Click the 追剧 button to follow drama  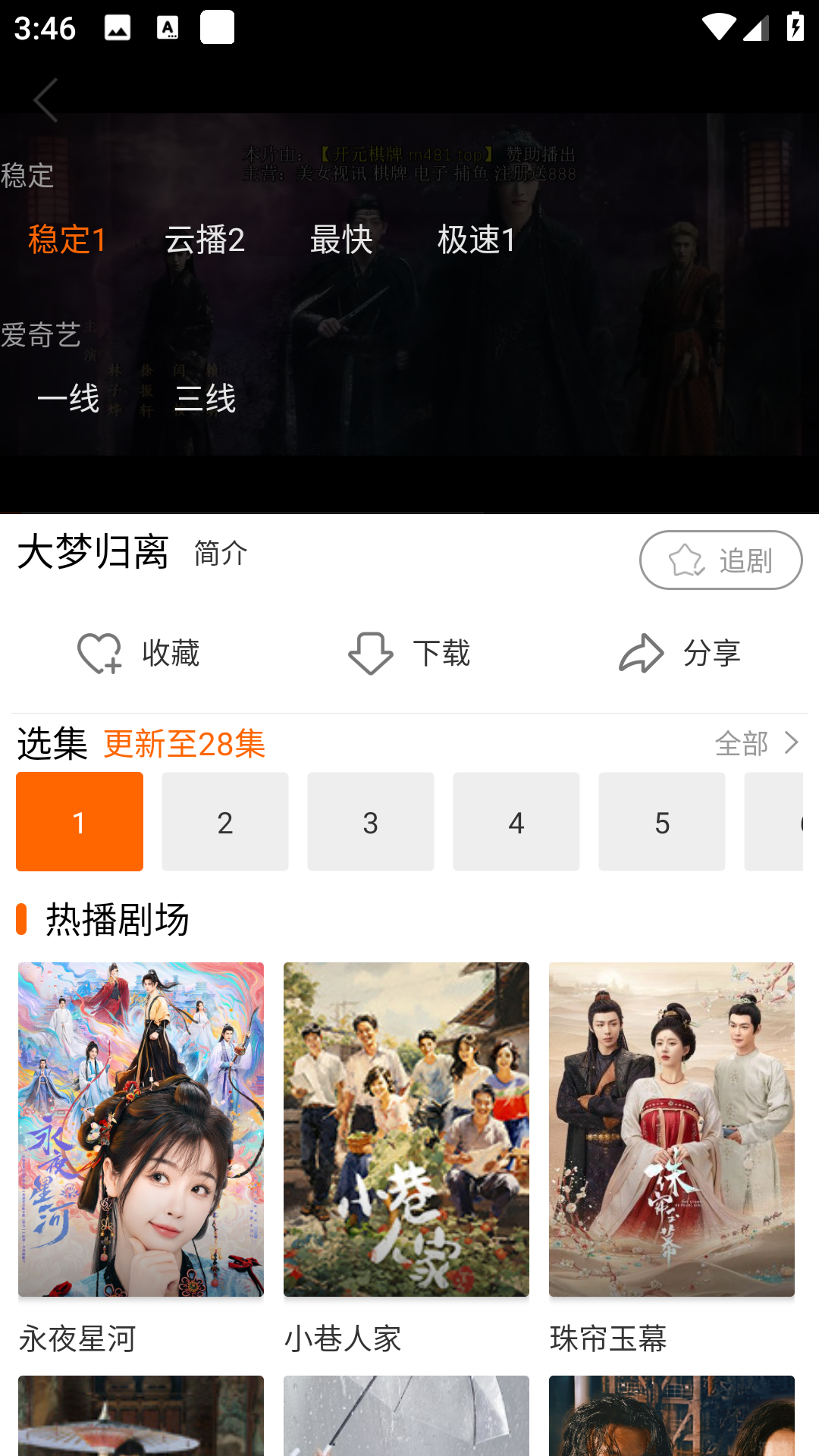pyautogui.click(x=720, y=560)
